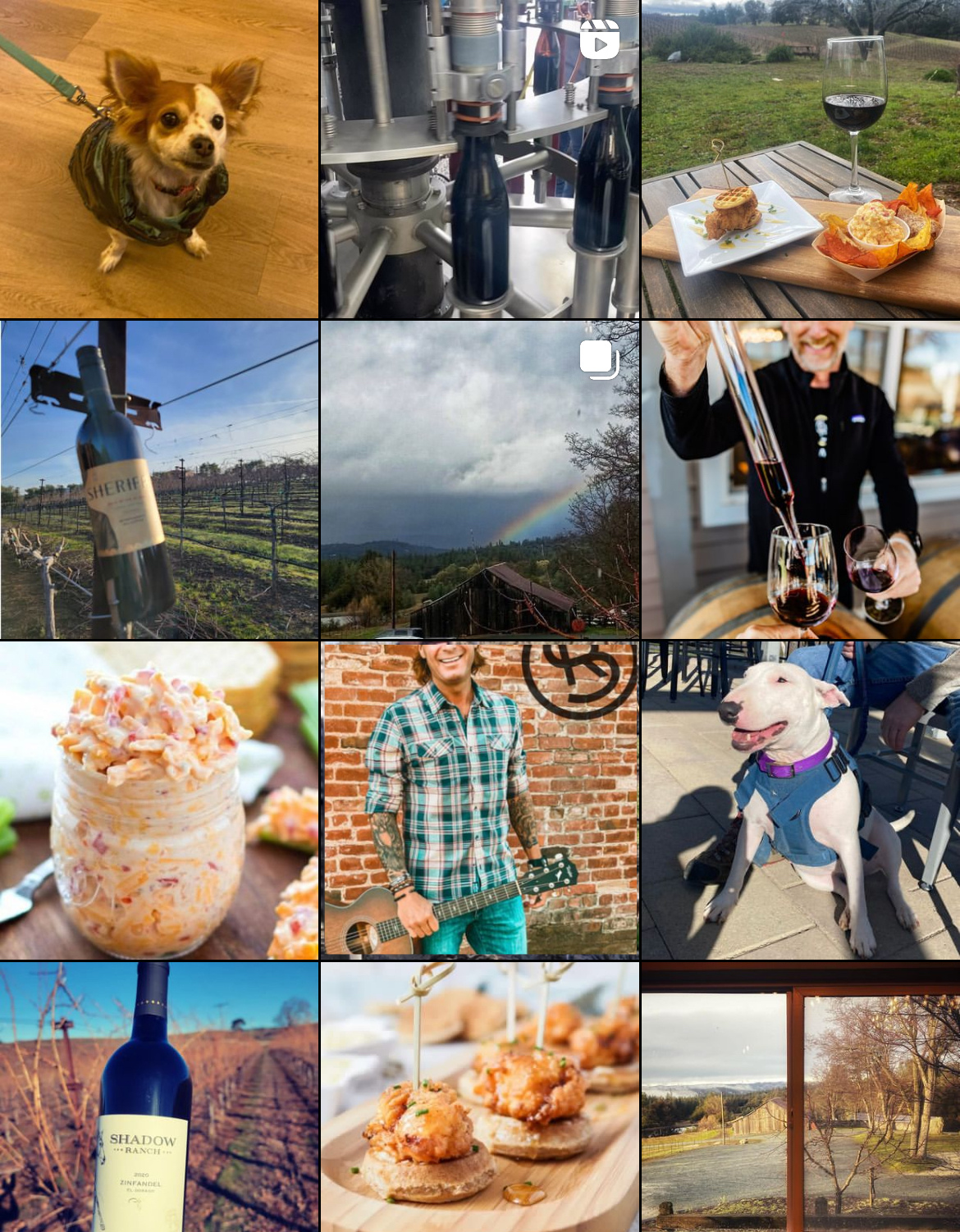View the pimento cheese jar post
Image resolution: width=960 pixels, height=1232 pixels.
click(x=159, y=801)
